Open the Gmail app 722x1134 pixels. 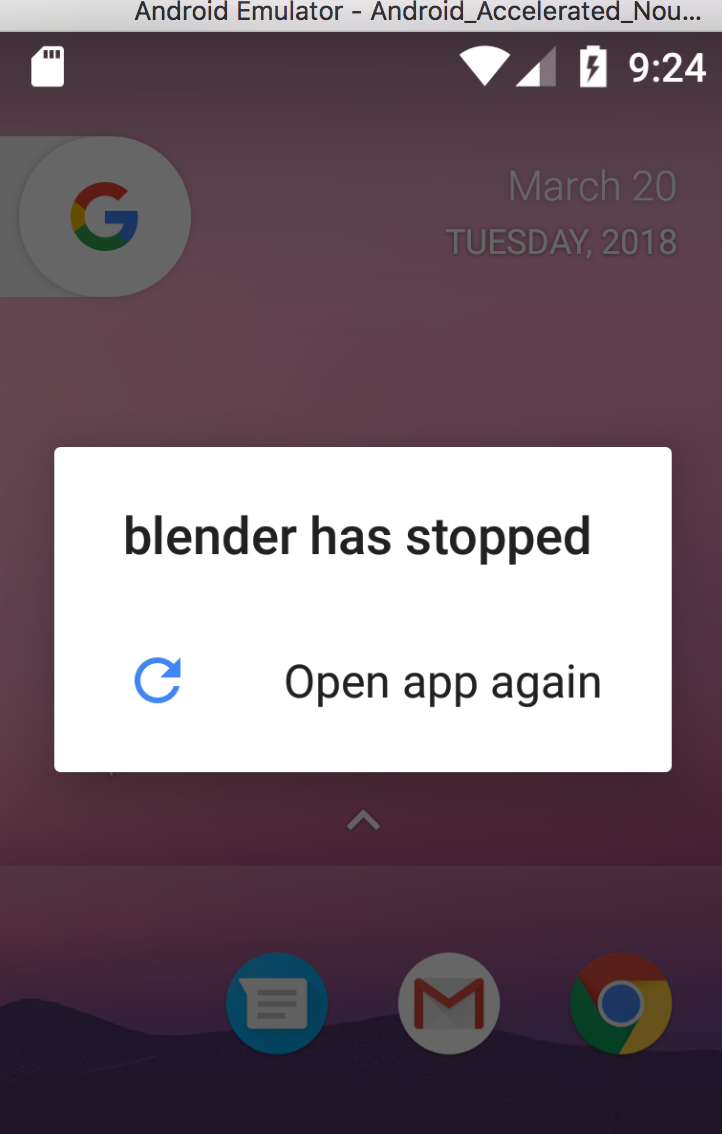448,1003
